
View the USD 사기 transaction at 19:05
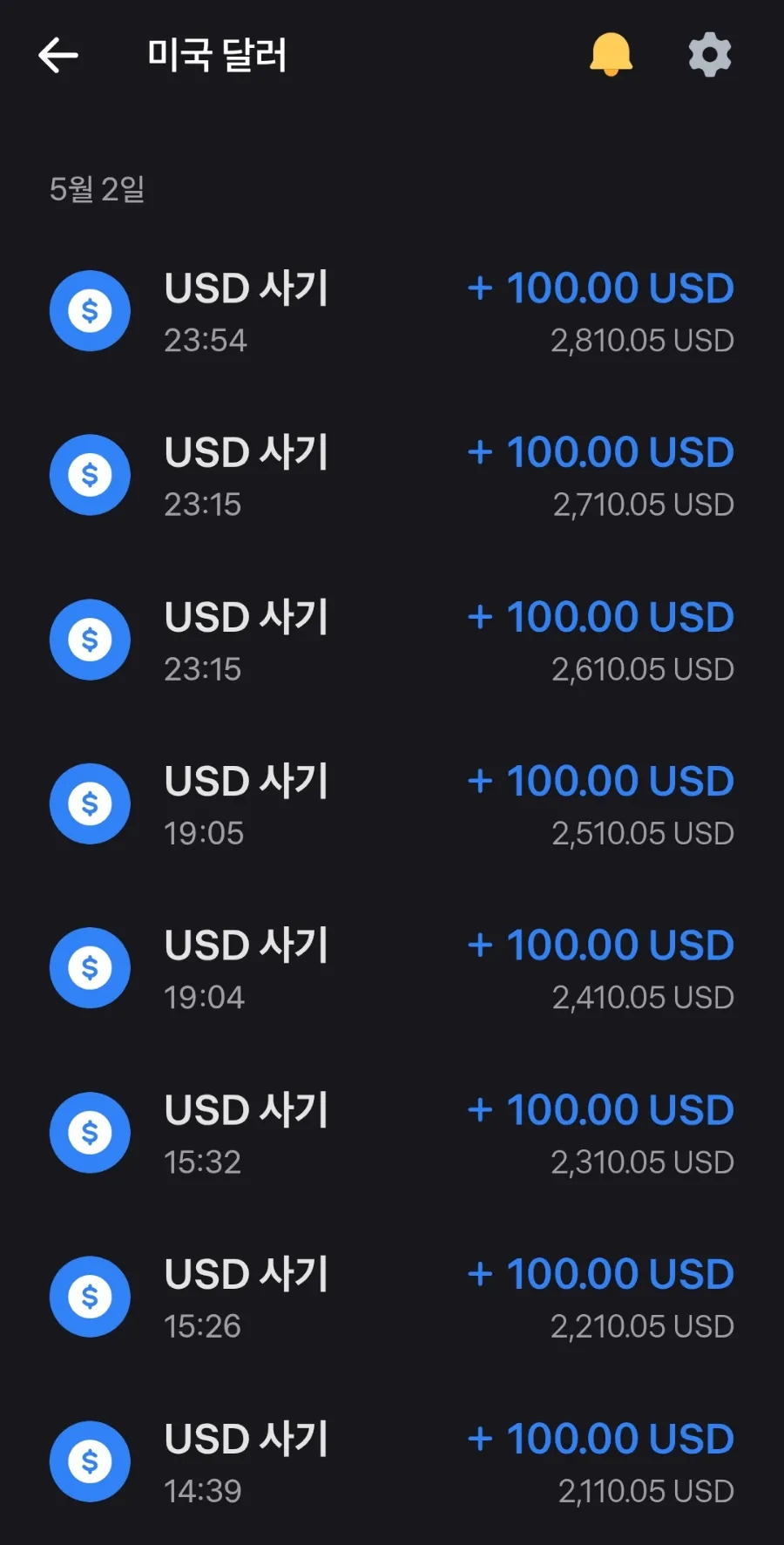coord(392,804)
